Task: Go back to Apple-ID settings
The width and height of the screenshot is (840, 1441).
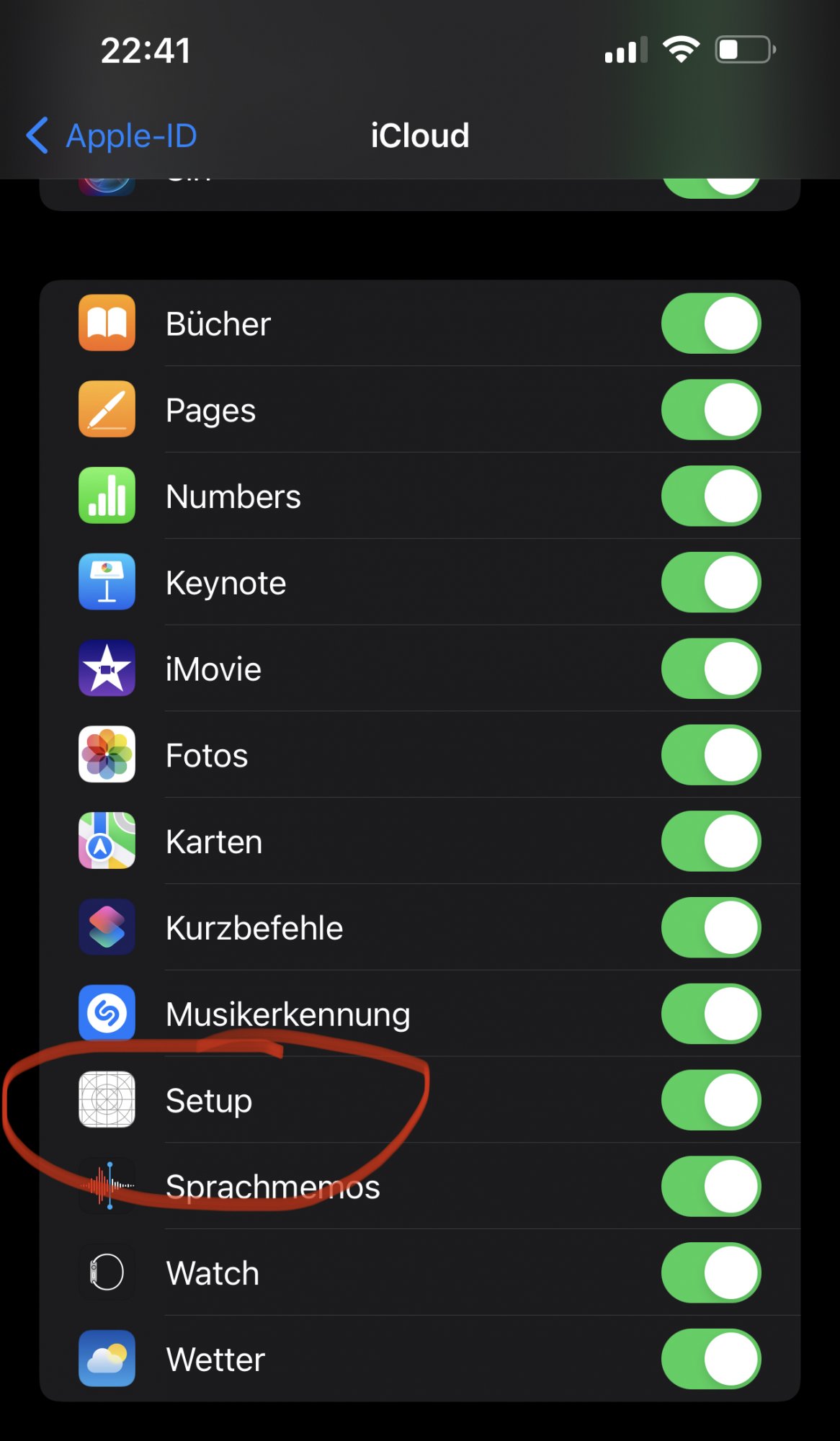Action: point(112,135)
